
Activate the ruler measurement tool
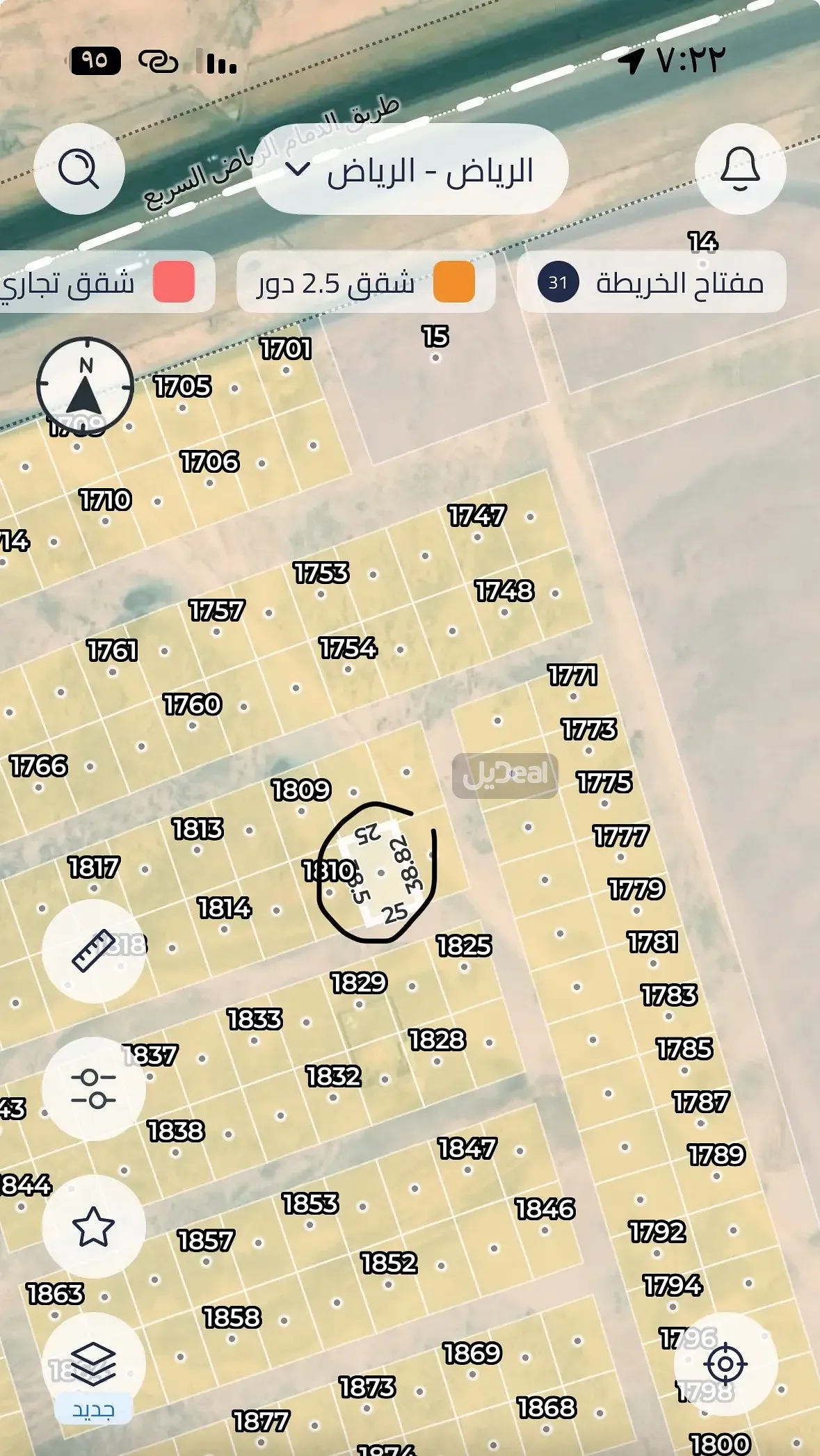point(94,951)
